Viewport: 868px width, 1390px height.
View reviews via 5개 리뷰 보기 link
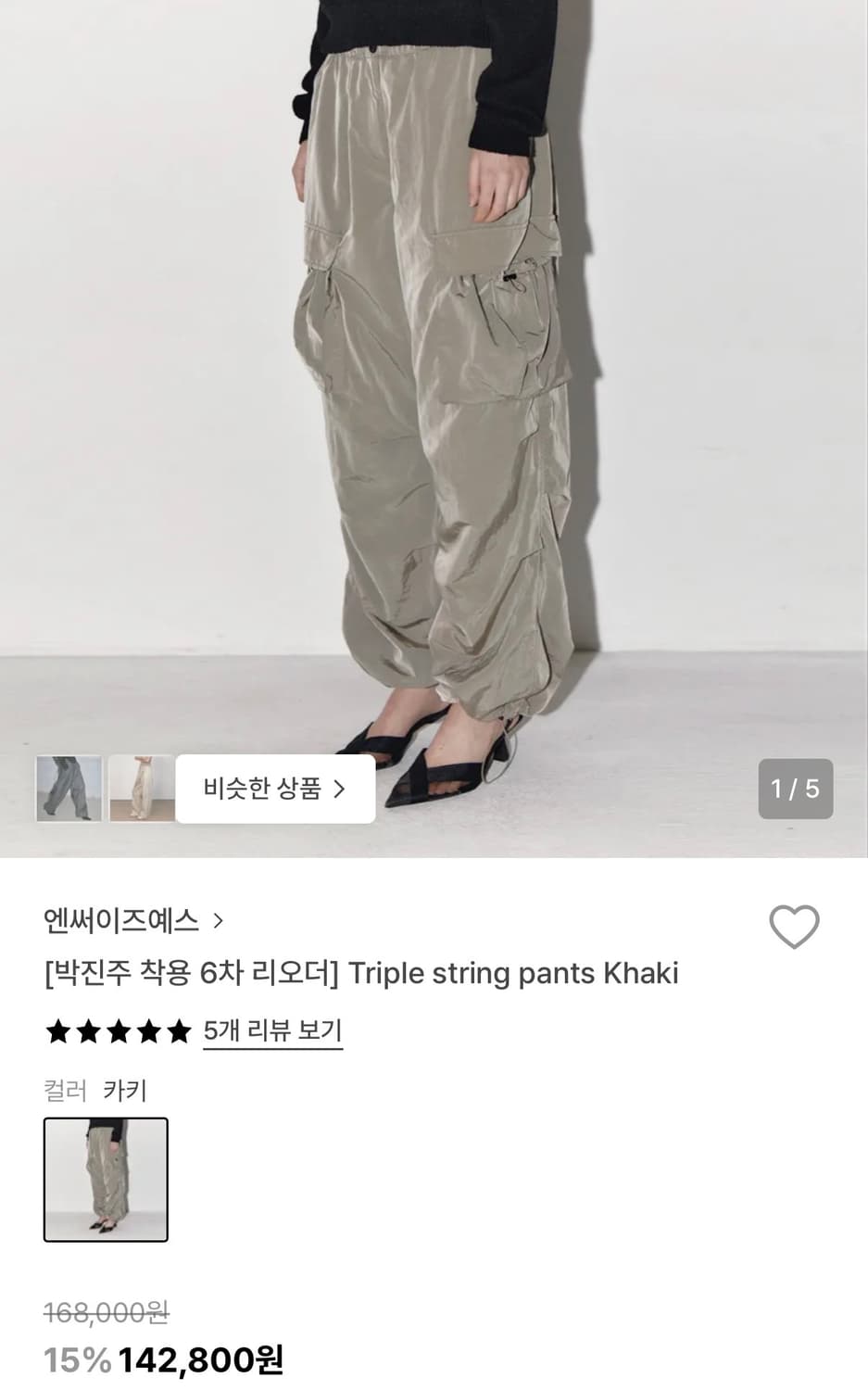[272, 1030]
